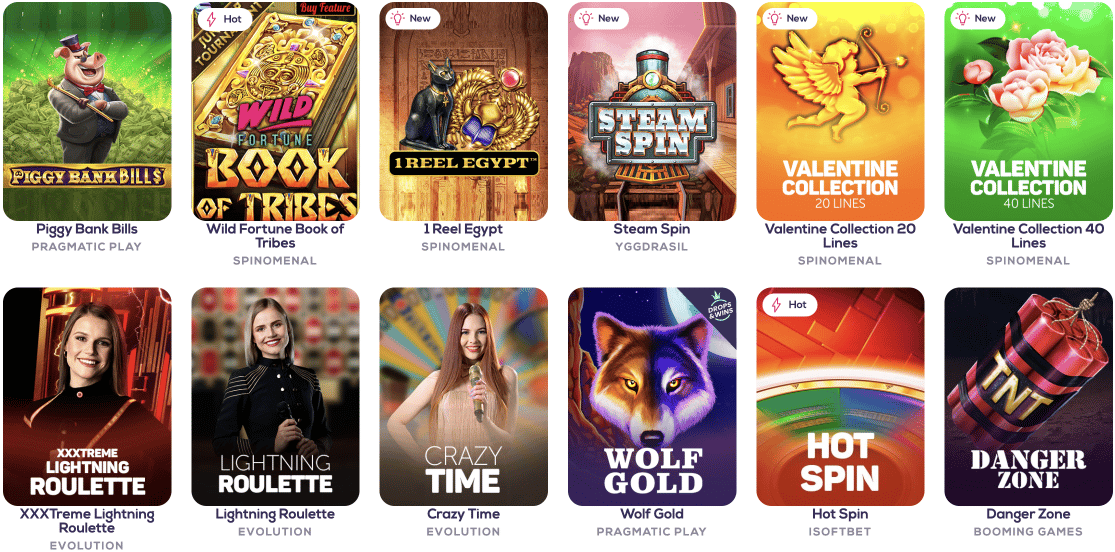Open the 1 Reel Egypt slot

point(463,112)
